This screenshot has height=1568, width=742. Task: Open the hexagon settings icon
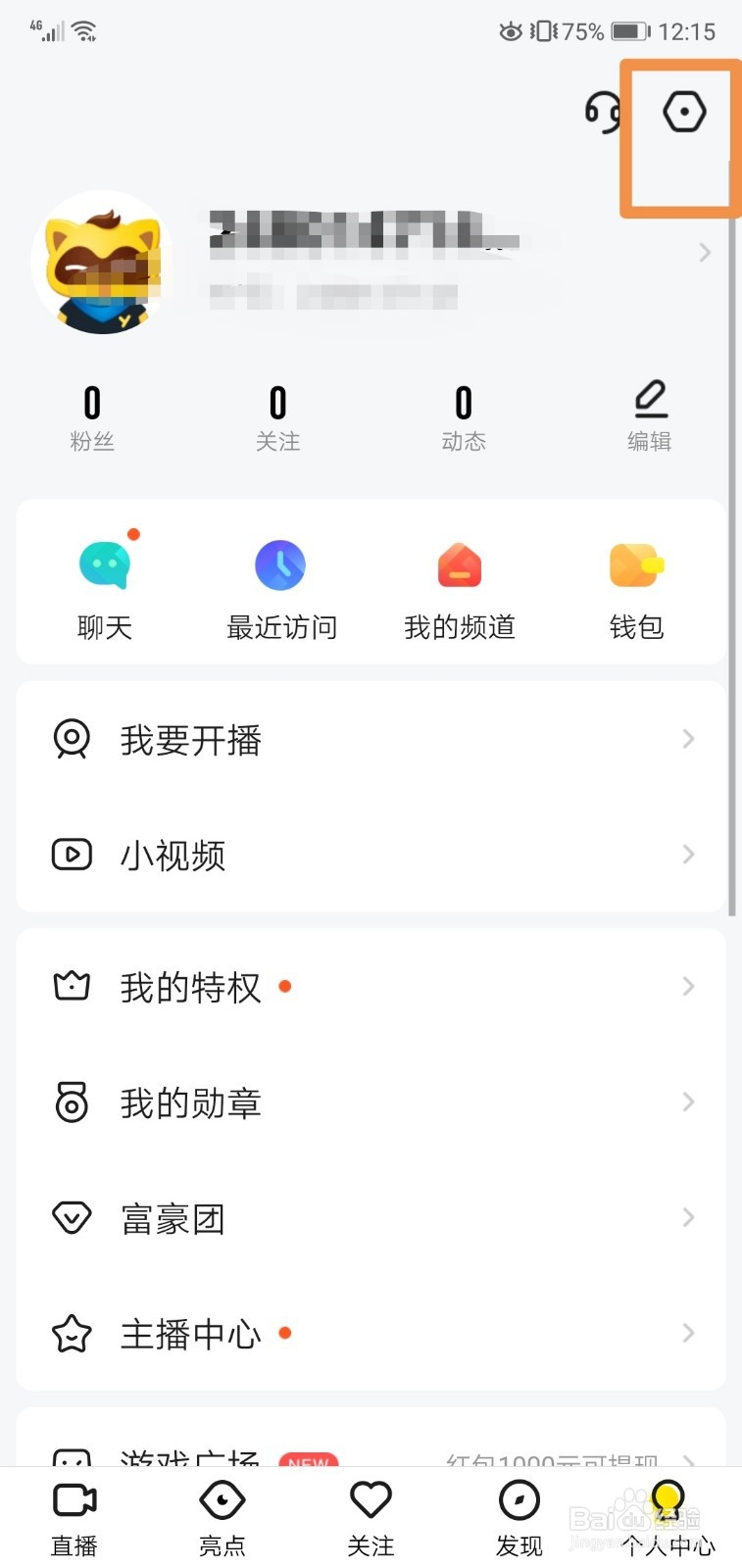[683, 112]
